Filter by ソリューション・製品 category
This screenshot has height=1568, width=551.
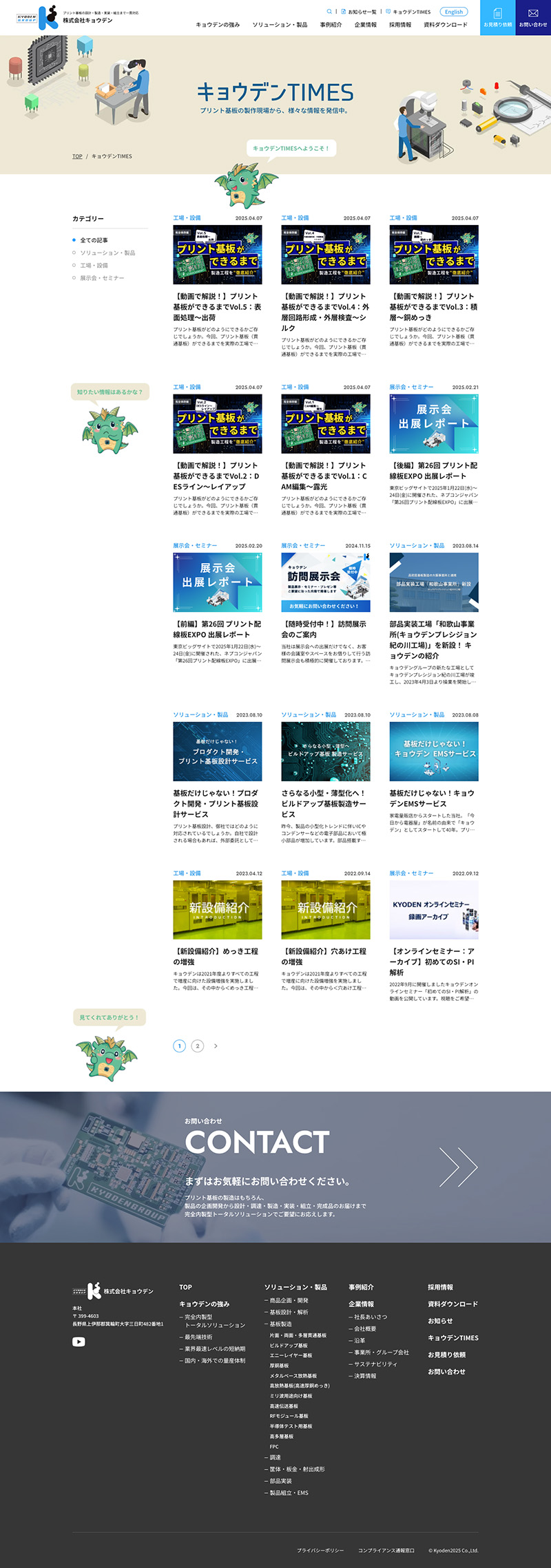pos(107,253)
